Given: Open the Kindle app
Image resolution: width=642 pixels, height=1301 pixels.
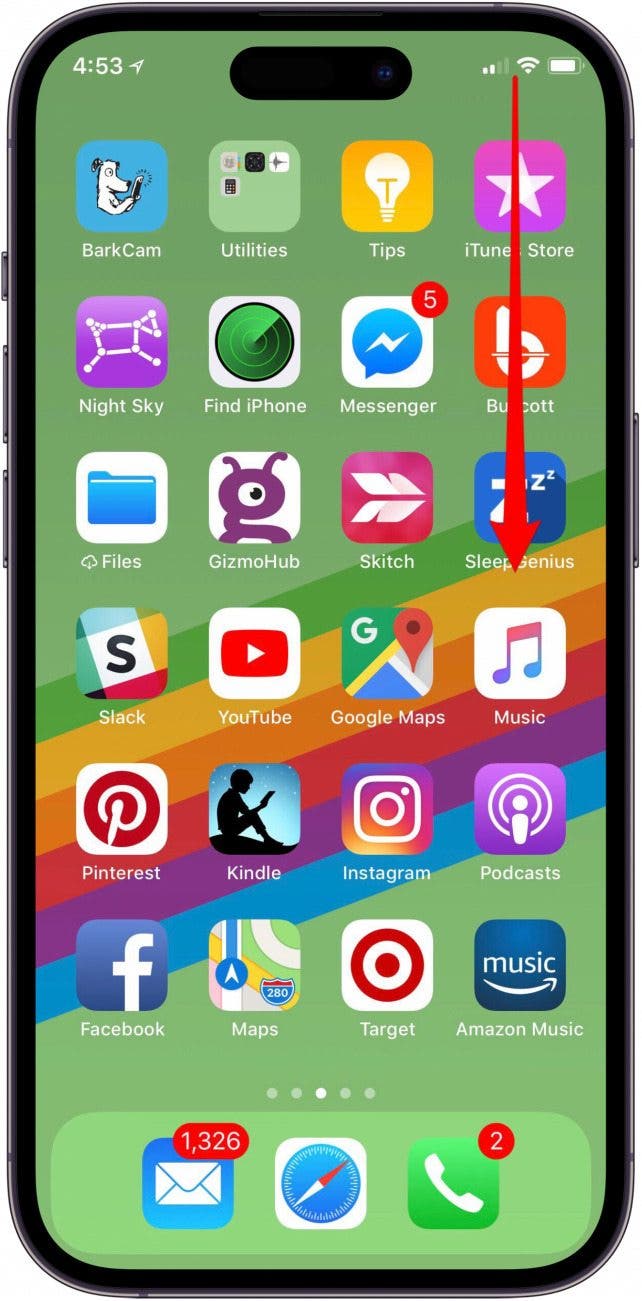Looking at the screenshot, I should [254, 810].
